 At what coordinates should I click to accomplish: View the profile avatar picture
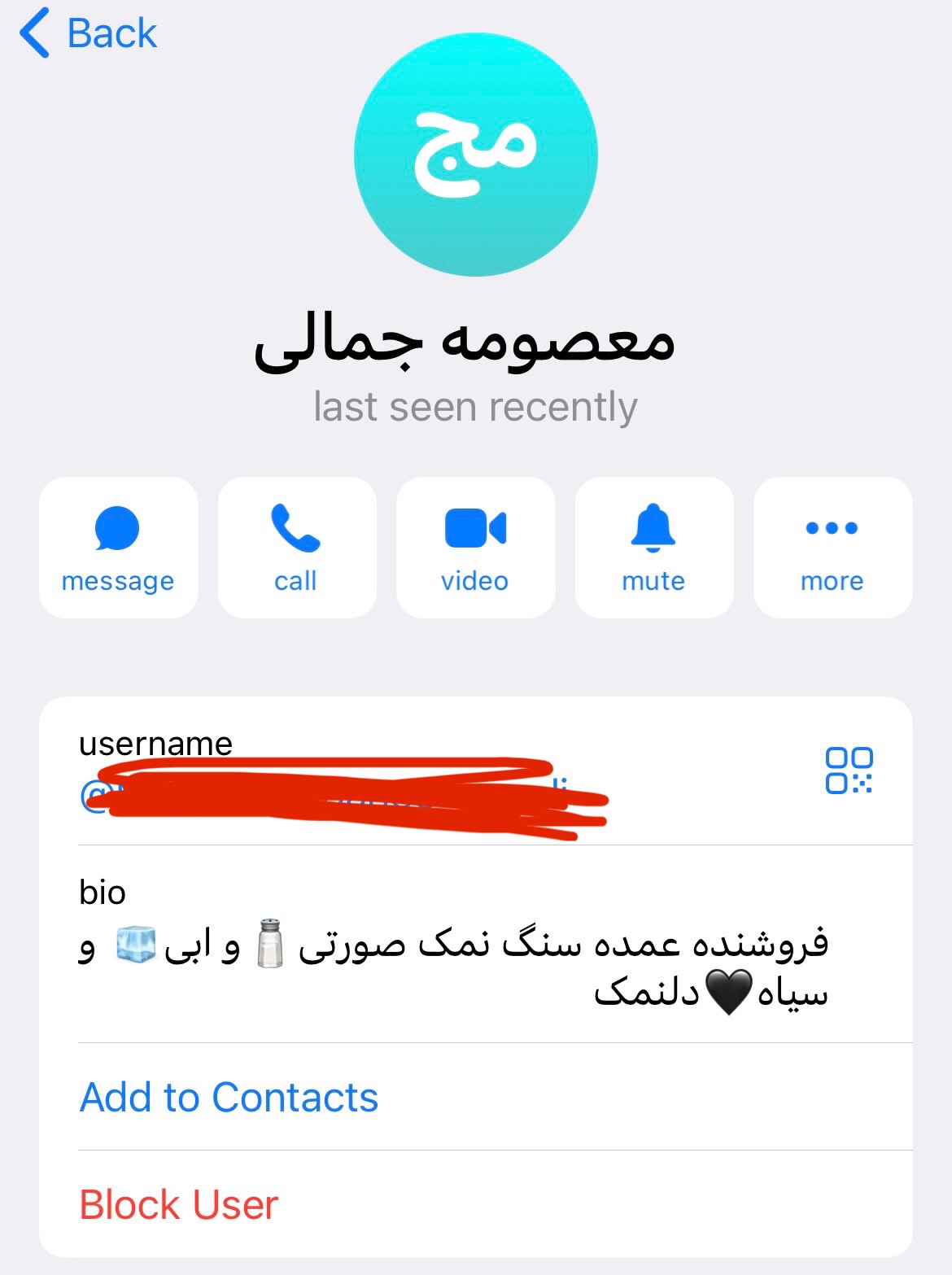(x=476, y=155)
